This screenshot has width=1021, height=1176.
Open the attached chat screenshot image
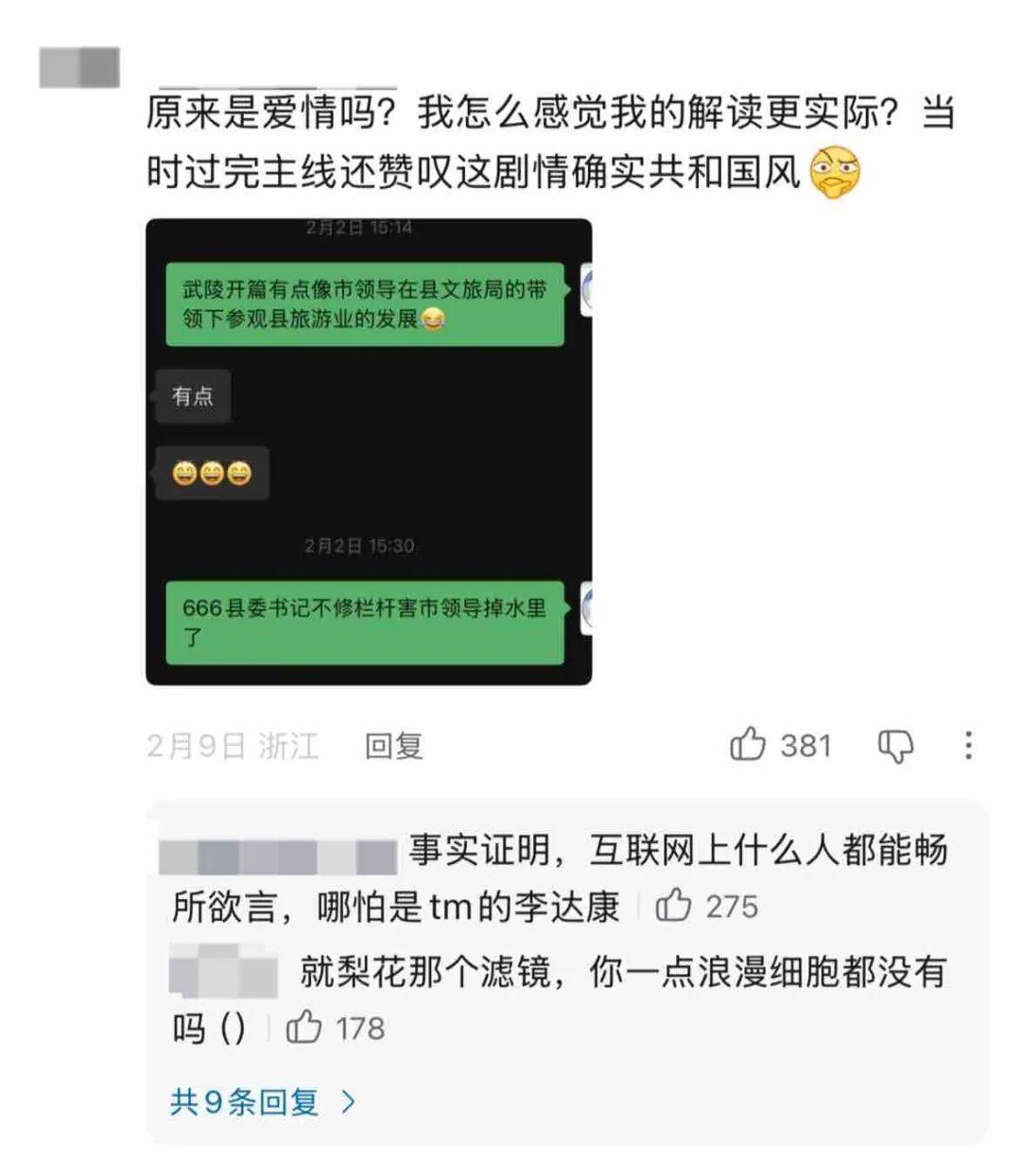click(369, 452)
